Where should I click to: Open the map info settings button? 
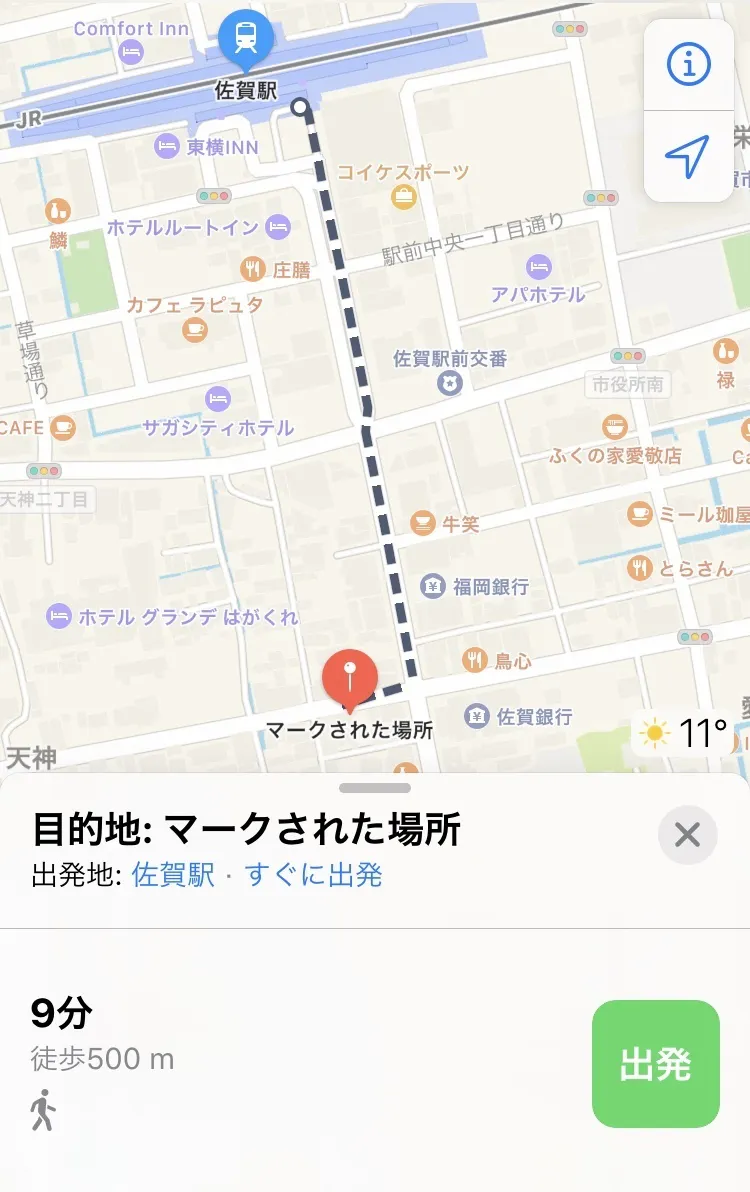point(688,65)
